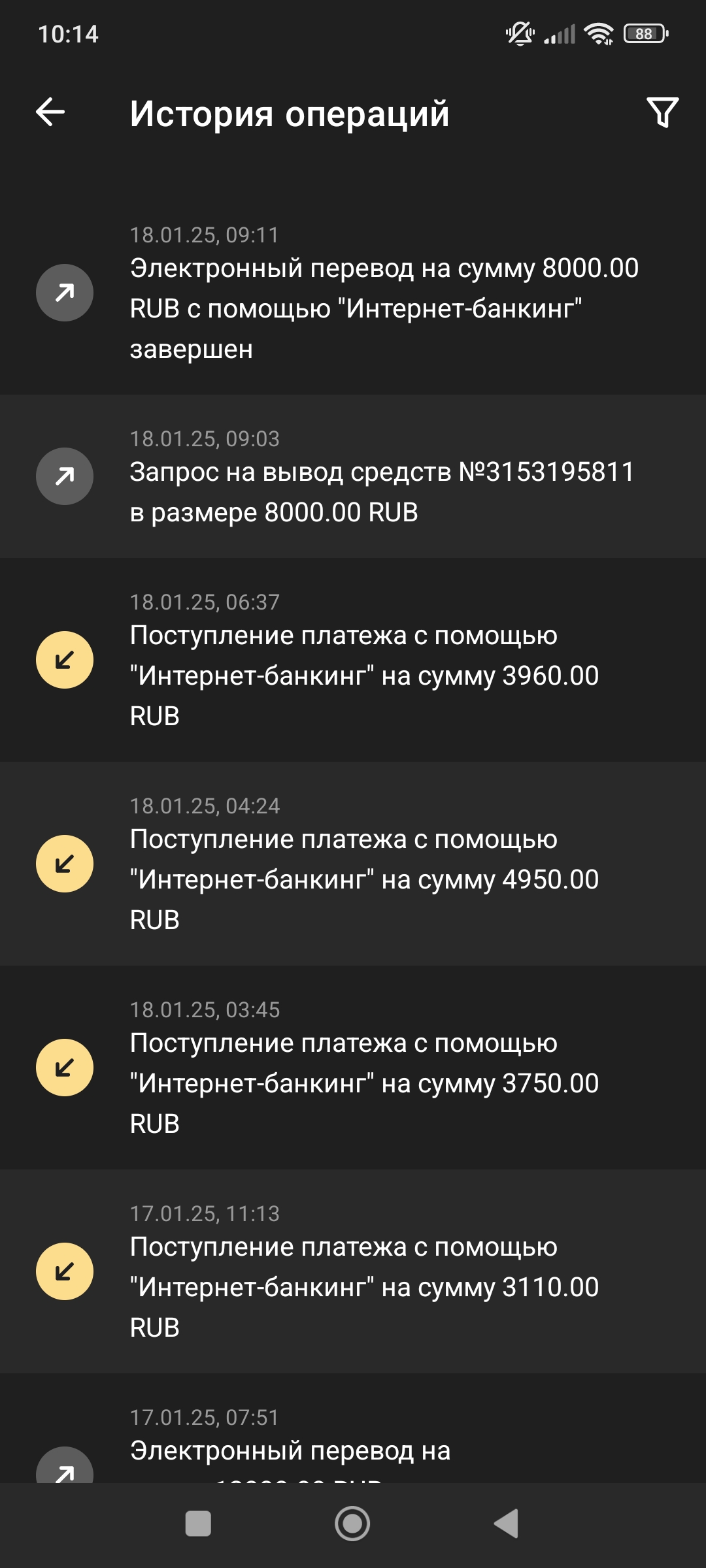Open the operations filter icon
Viewport: 706px width, 1568px height.
(x=662, y=112)
